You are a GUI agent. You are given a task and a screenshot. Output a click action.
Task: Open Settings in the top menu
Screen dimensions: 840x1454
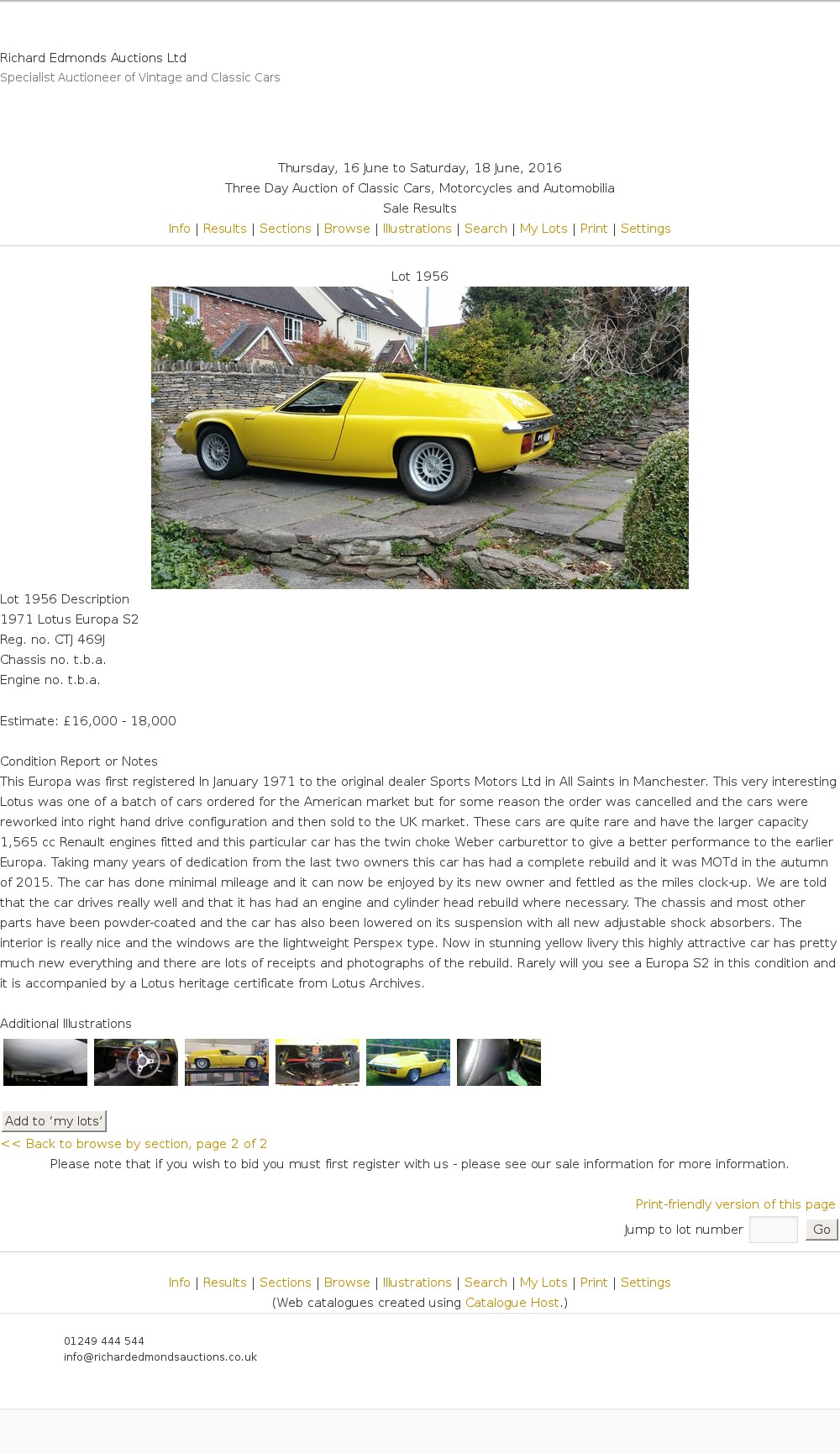point(645,229)
